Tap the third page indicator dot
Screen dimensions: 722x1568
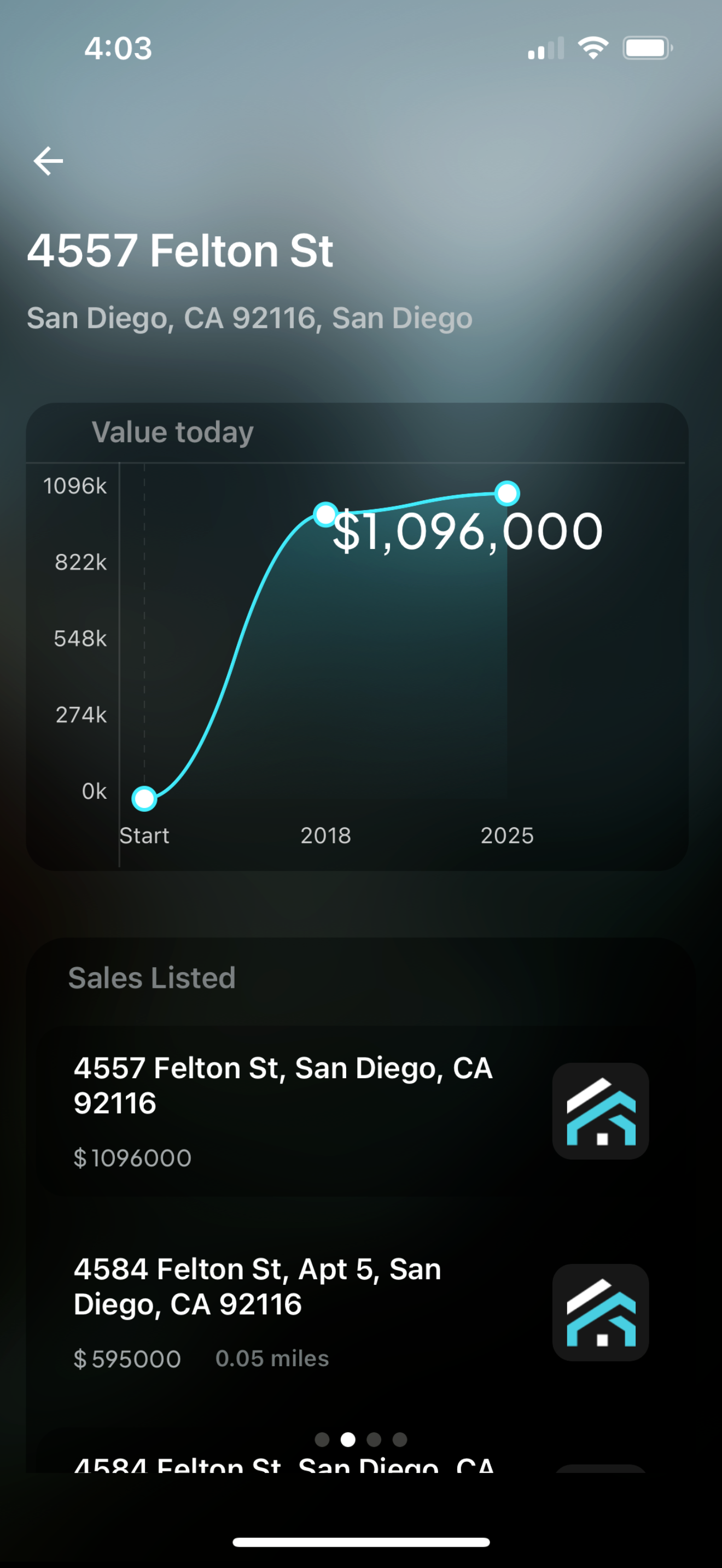tap(374, 1439)
